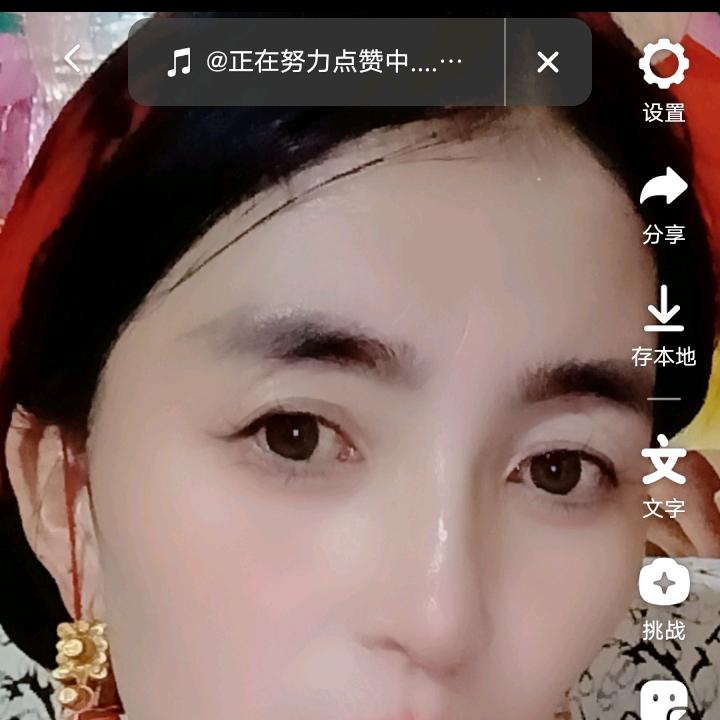Remove the selected music with the X
Screen dimensions: 720x720
(548, 62)
